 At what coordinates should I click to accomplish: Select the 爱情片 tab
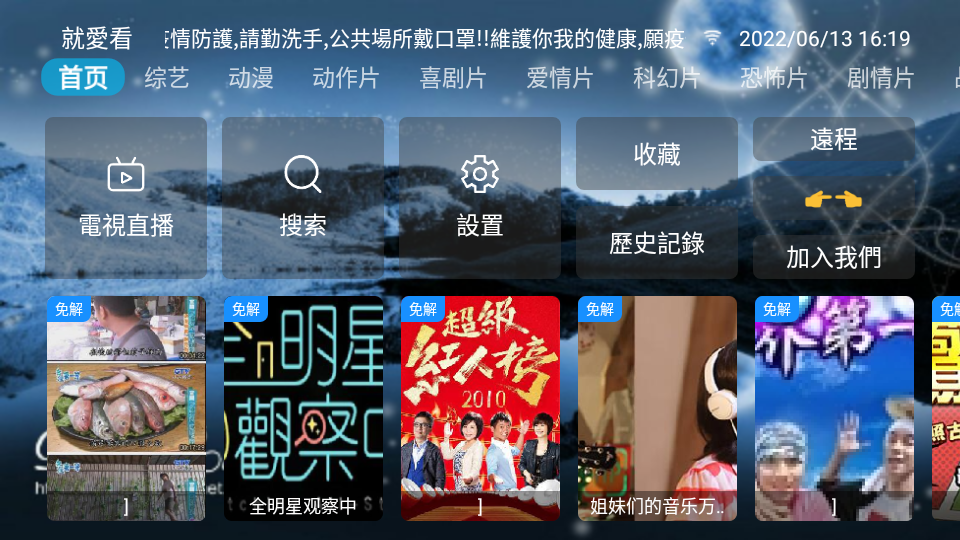pos(559,78)
